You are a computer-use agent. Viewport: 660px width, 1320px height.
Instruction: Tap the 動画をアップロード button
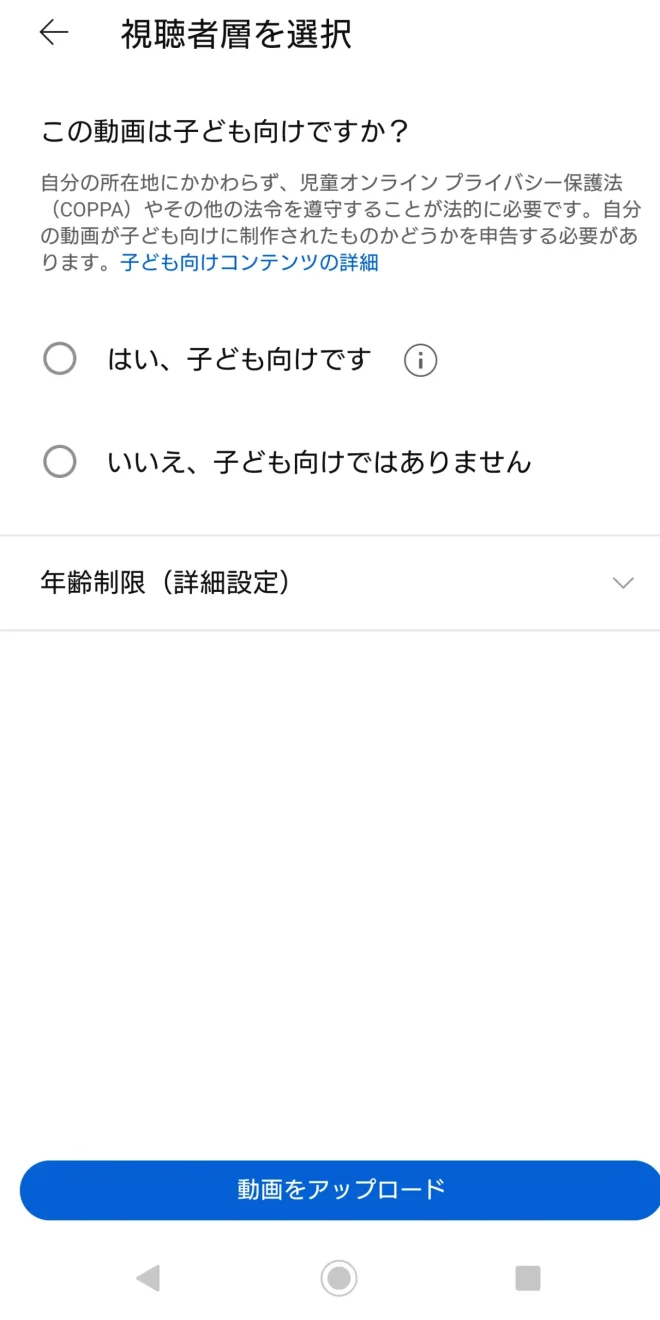click(340, 1189)
